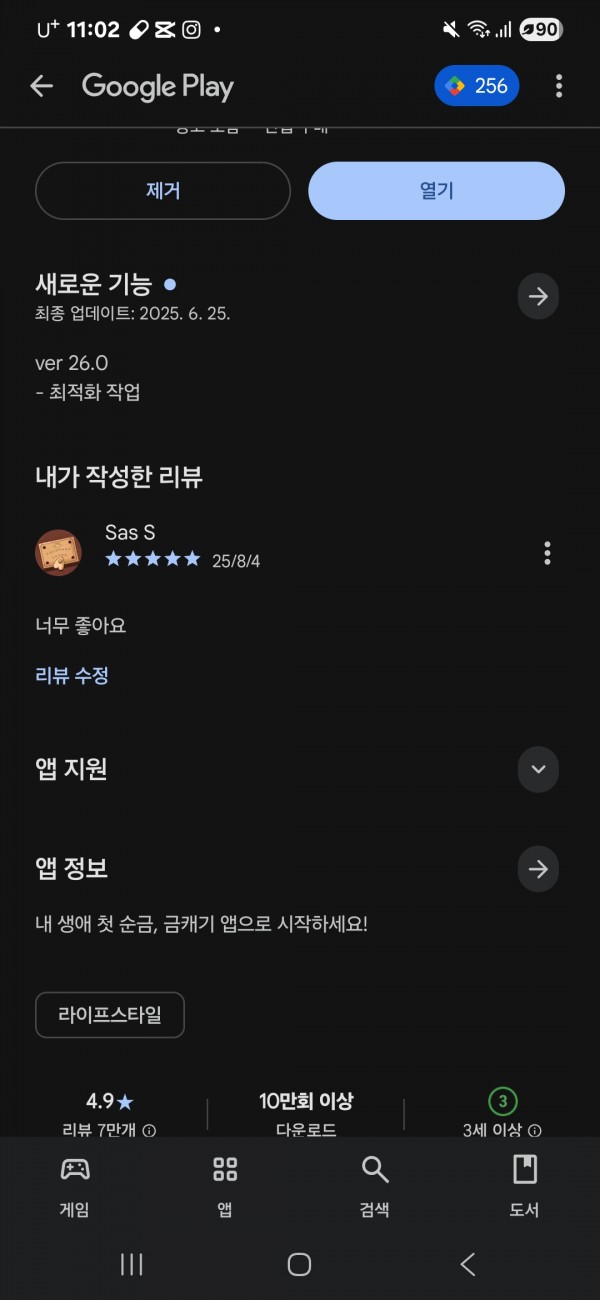The height and width of the screenshot is (1300, 600).
Task: Switch to the 게임 tab
Action: 75,1186
